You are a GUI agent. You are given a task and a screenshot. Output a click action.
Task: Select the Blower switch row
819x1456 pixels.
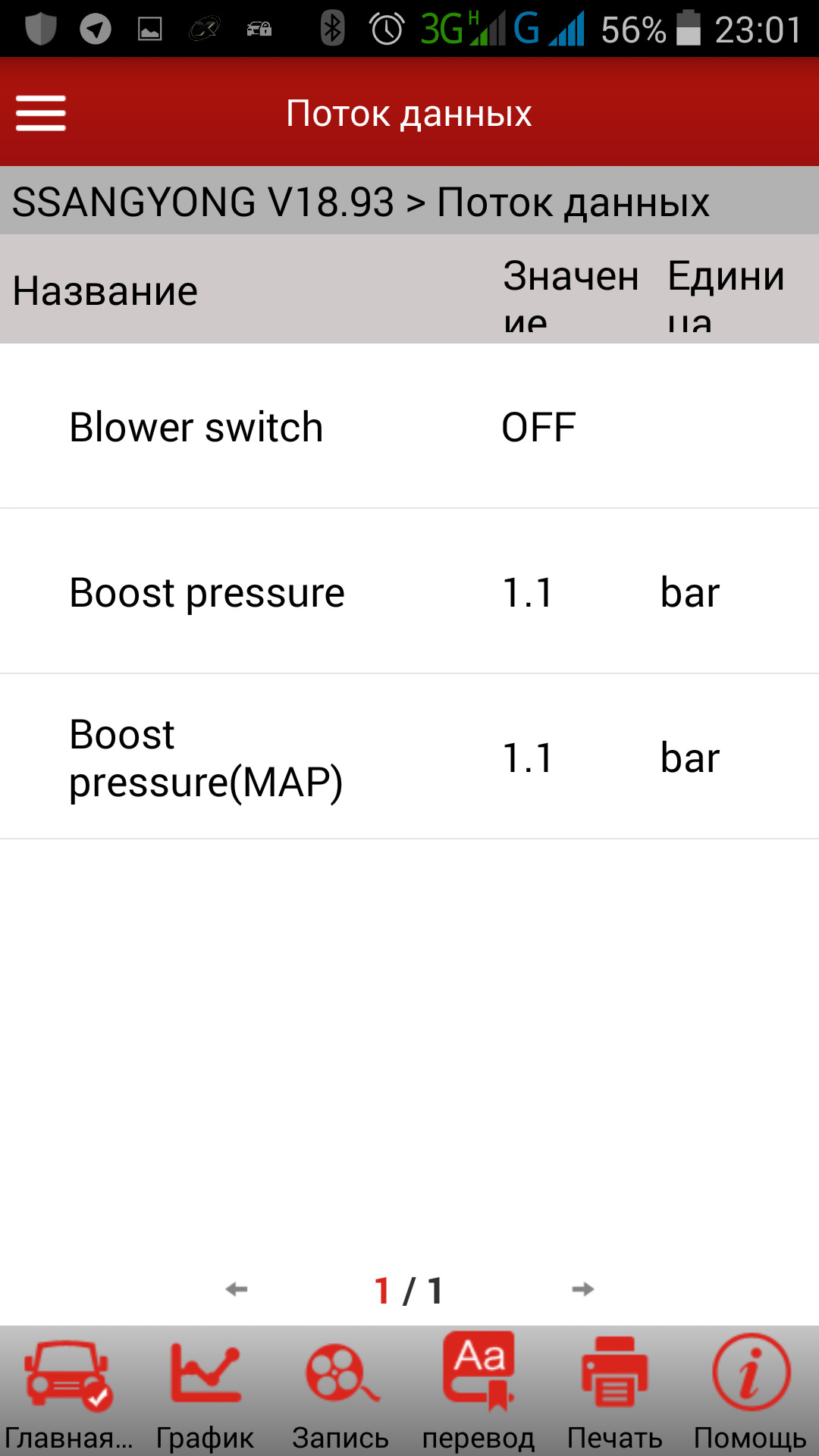(x=409, y=427)
